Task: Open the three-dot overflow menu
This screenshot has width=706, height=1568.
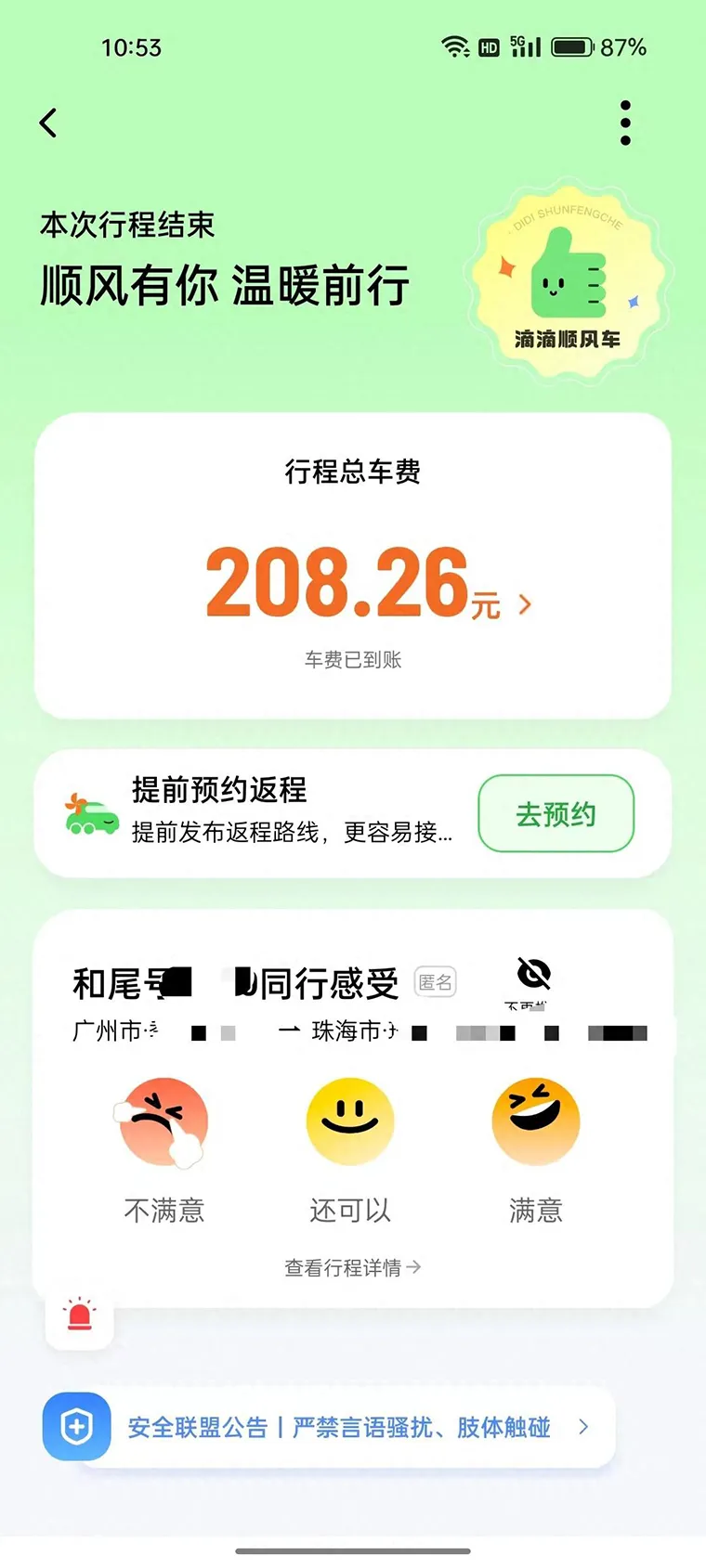Action: 625,123
